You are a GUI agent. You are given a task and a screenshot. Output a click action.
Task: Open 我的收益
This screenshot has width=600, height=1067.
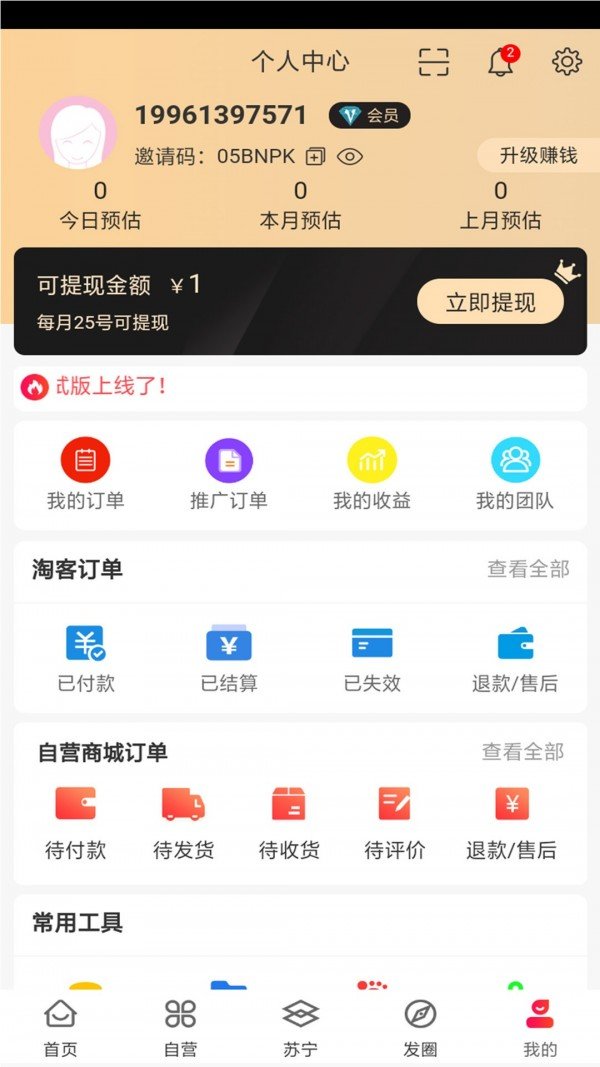tap(372, 475)
